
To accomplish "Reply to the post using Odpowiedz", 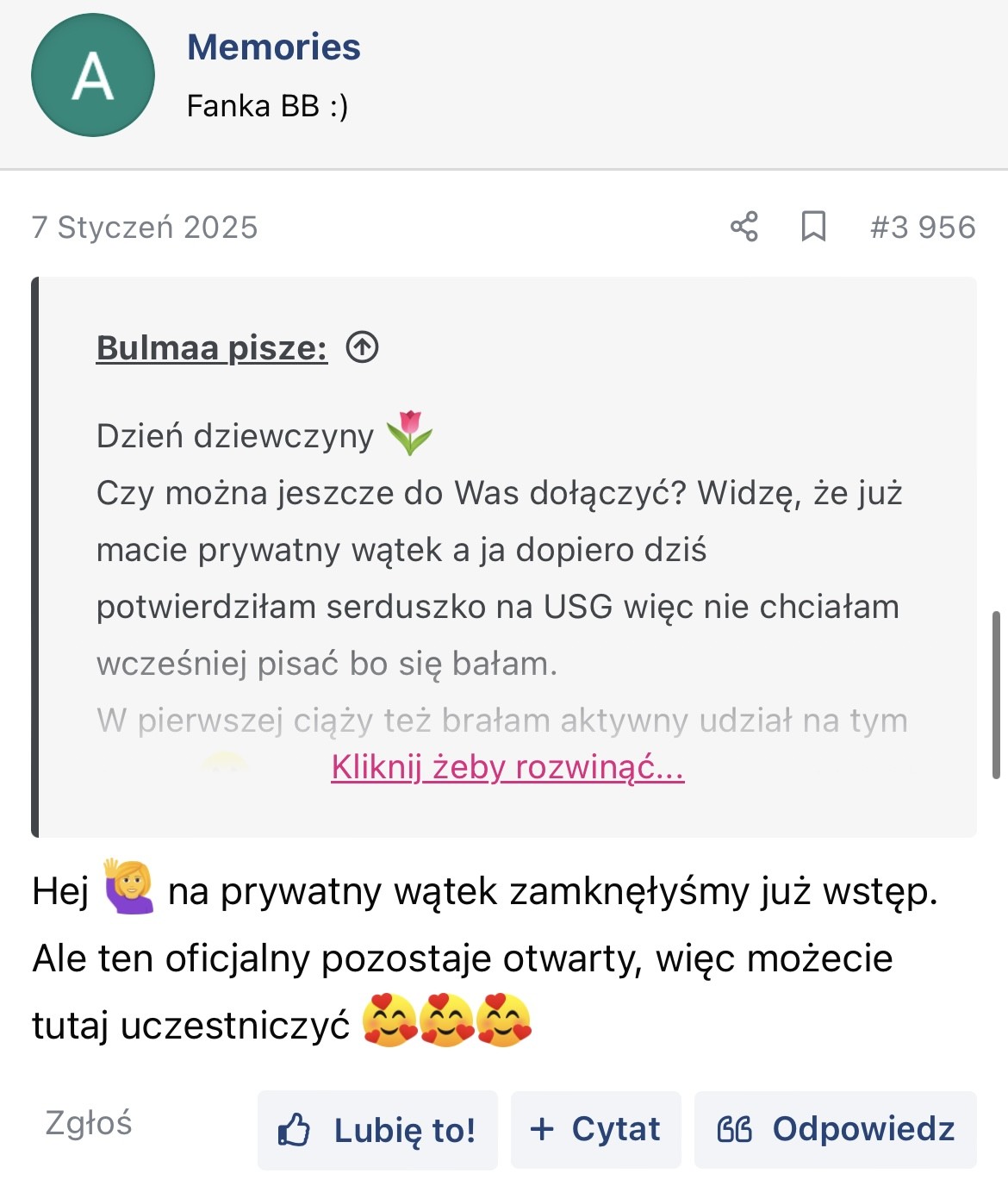I will 836,1129.
